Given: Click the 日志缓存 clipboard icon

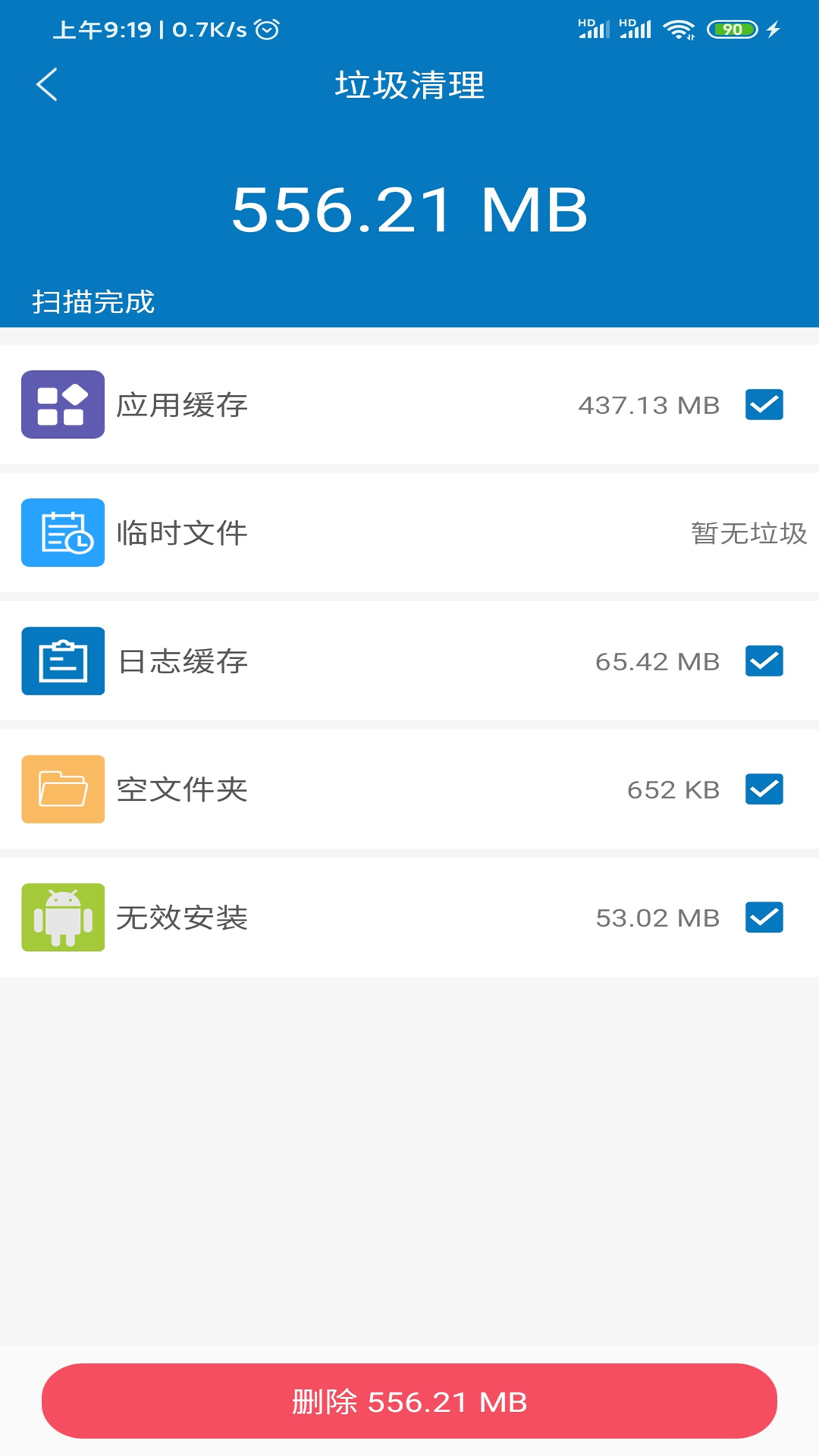Looking at the screenshot, I should [63, 661].
